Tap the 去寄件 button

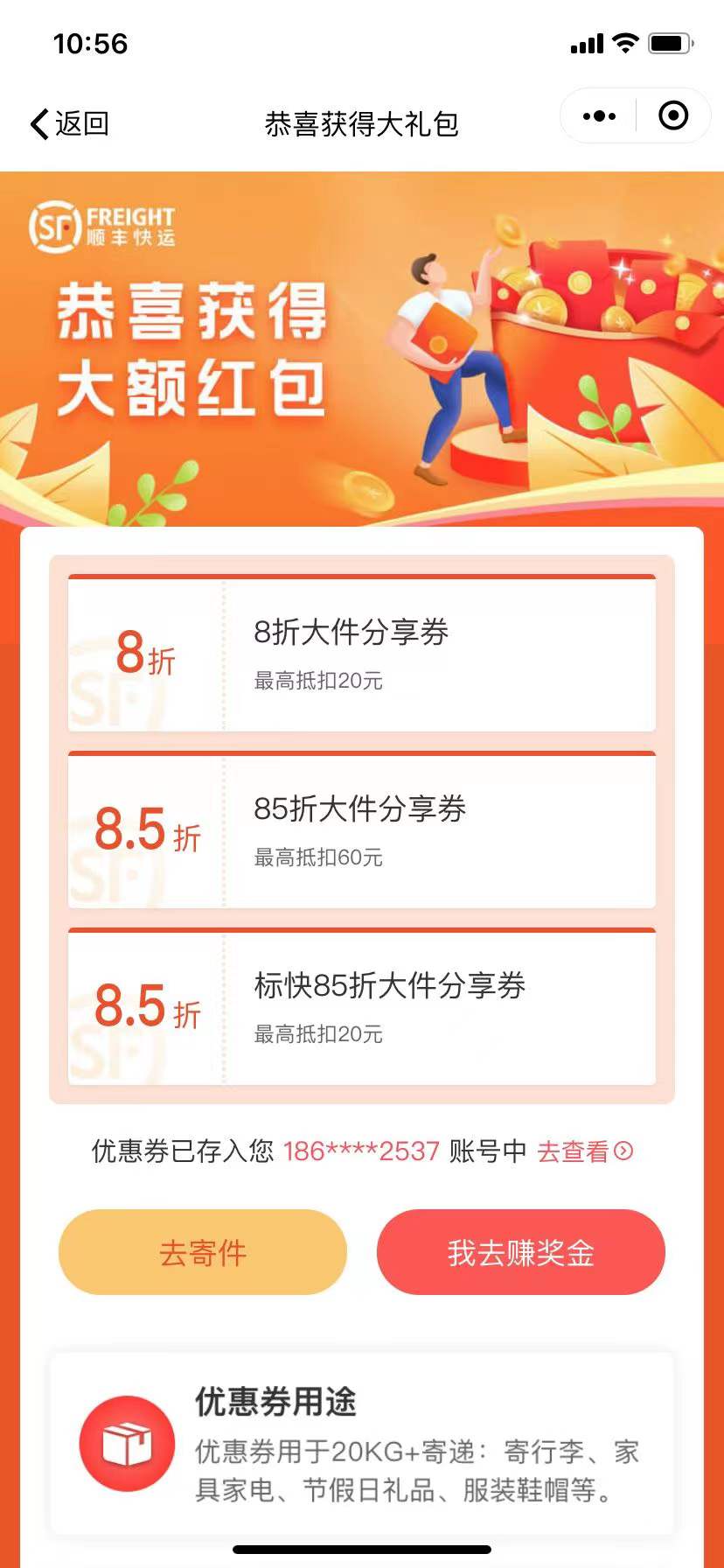(203, 1252)
